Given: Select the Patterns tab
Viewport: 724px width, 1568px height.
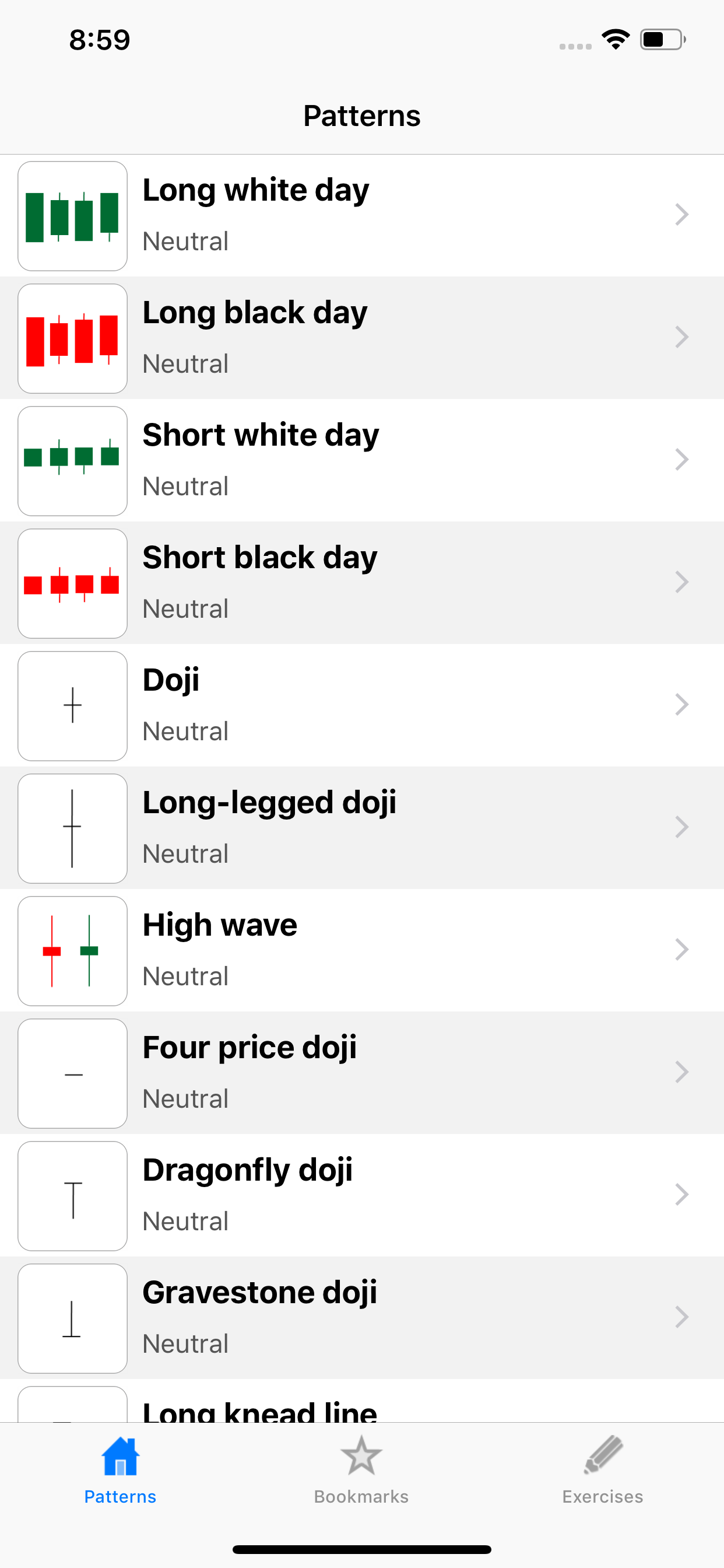Looking at the screenshot, I should (x=120, y=1479).
